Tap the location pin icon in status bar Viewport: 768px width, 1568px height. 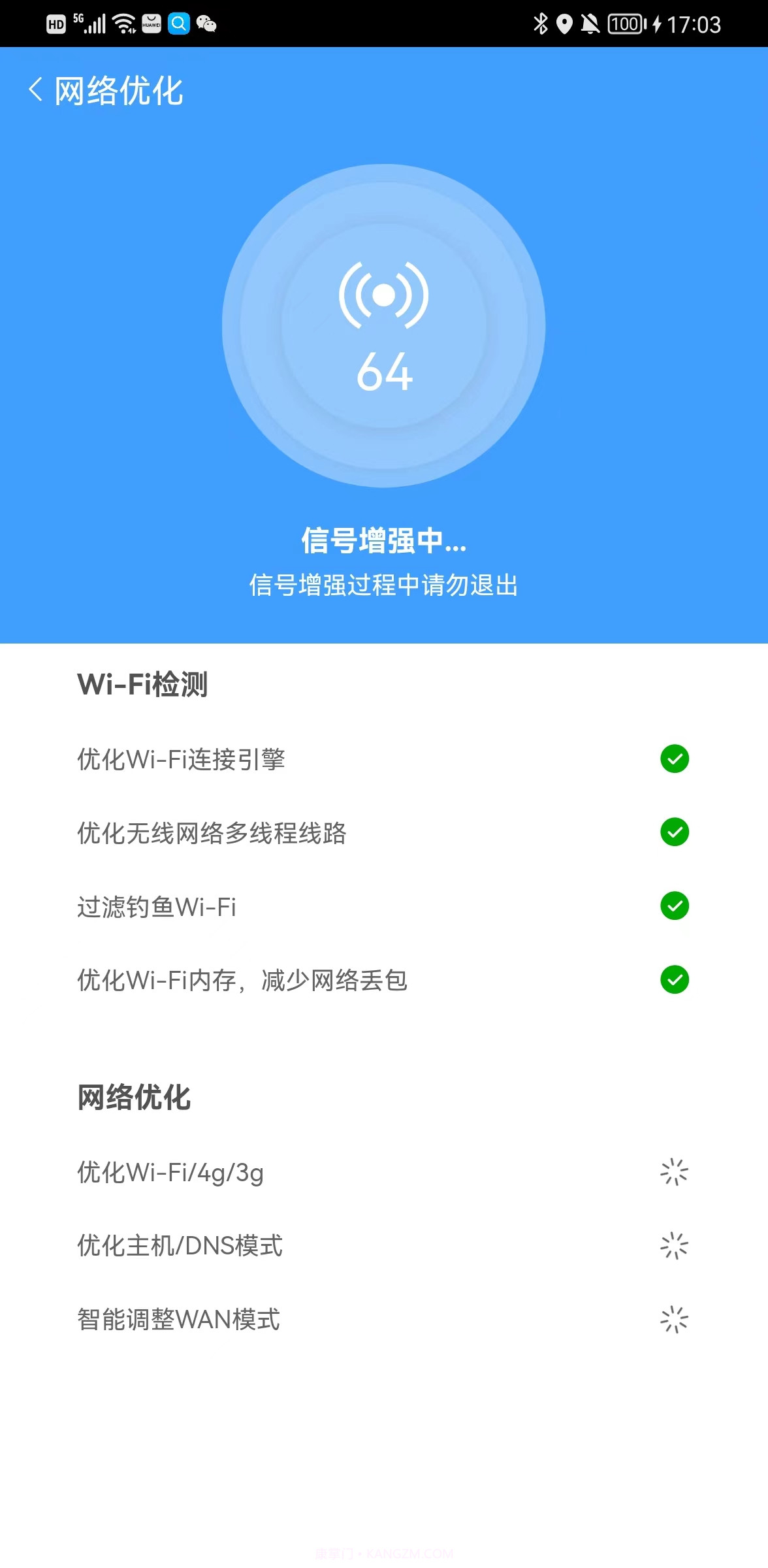(563, 24)
